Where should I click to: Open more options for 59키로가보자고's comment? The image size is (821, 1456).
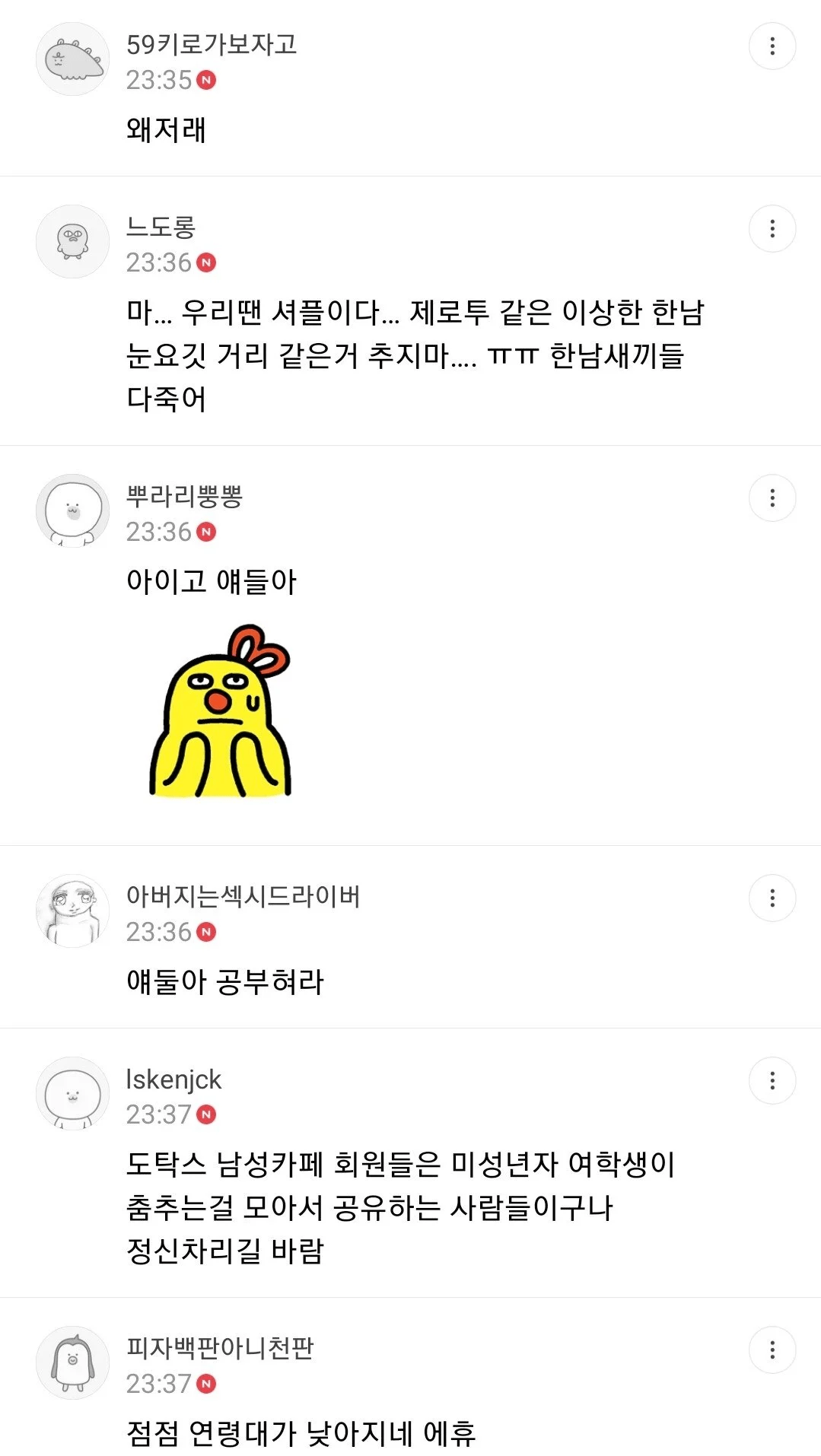click(772, 46)
